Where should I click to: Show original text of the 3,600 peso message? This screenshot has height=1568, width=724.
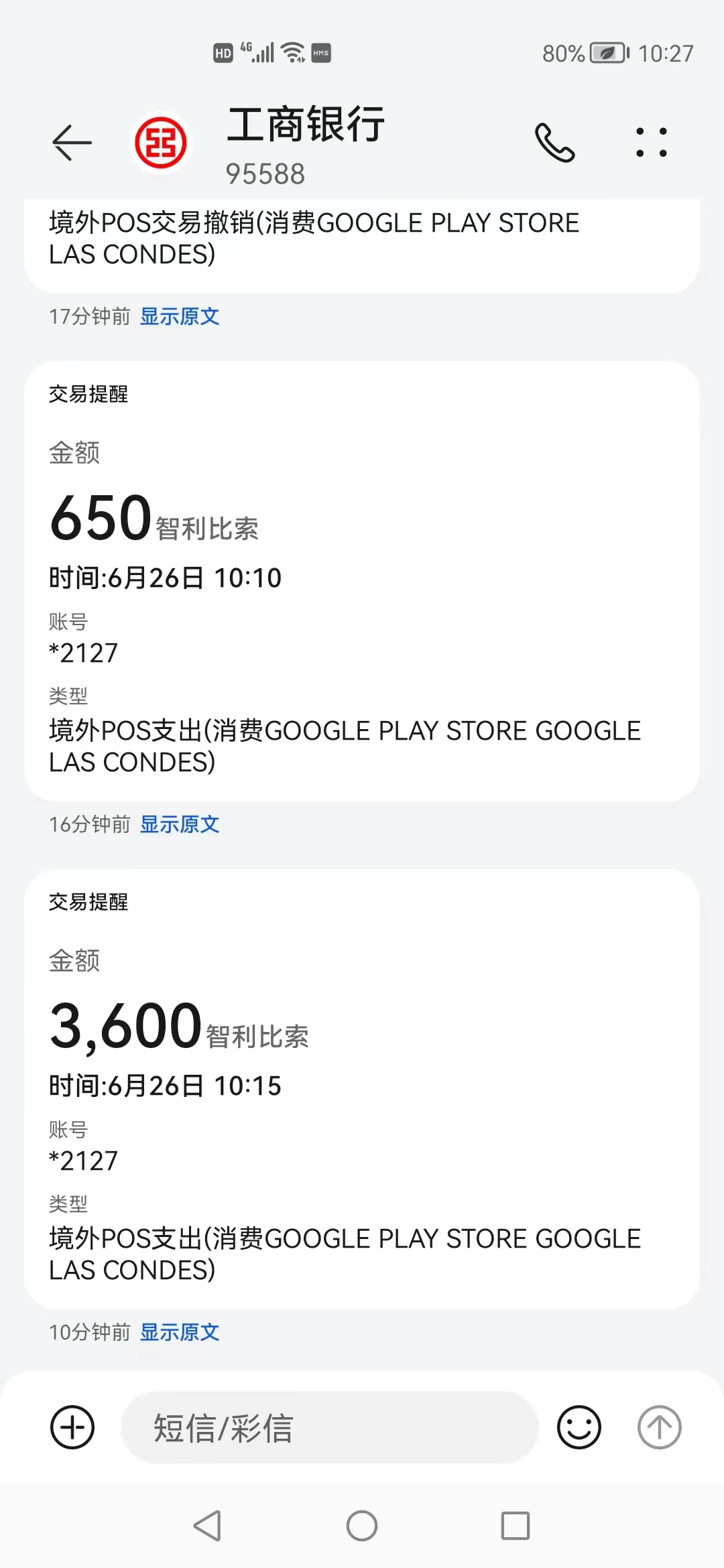[x=179, y=1332]
